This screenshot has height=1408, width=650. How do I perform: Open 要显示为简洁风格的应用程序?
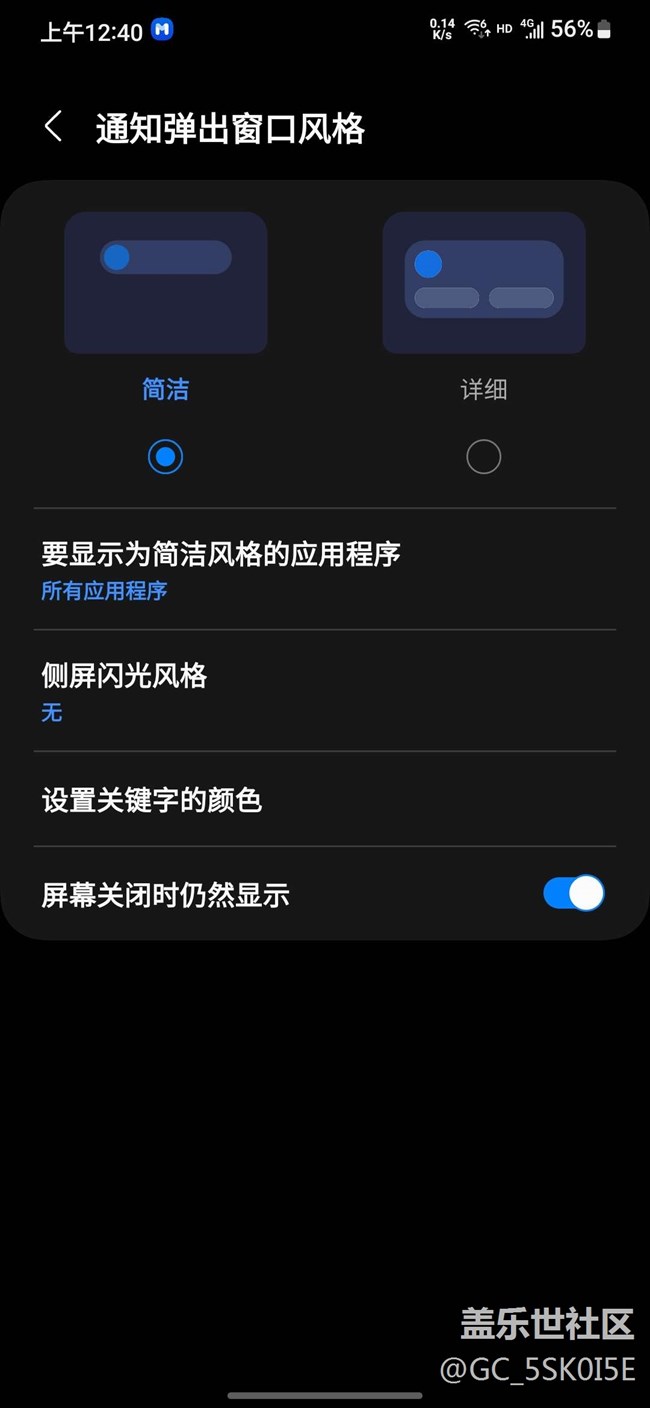(x=324, y=570)
